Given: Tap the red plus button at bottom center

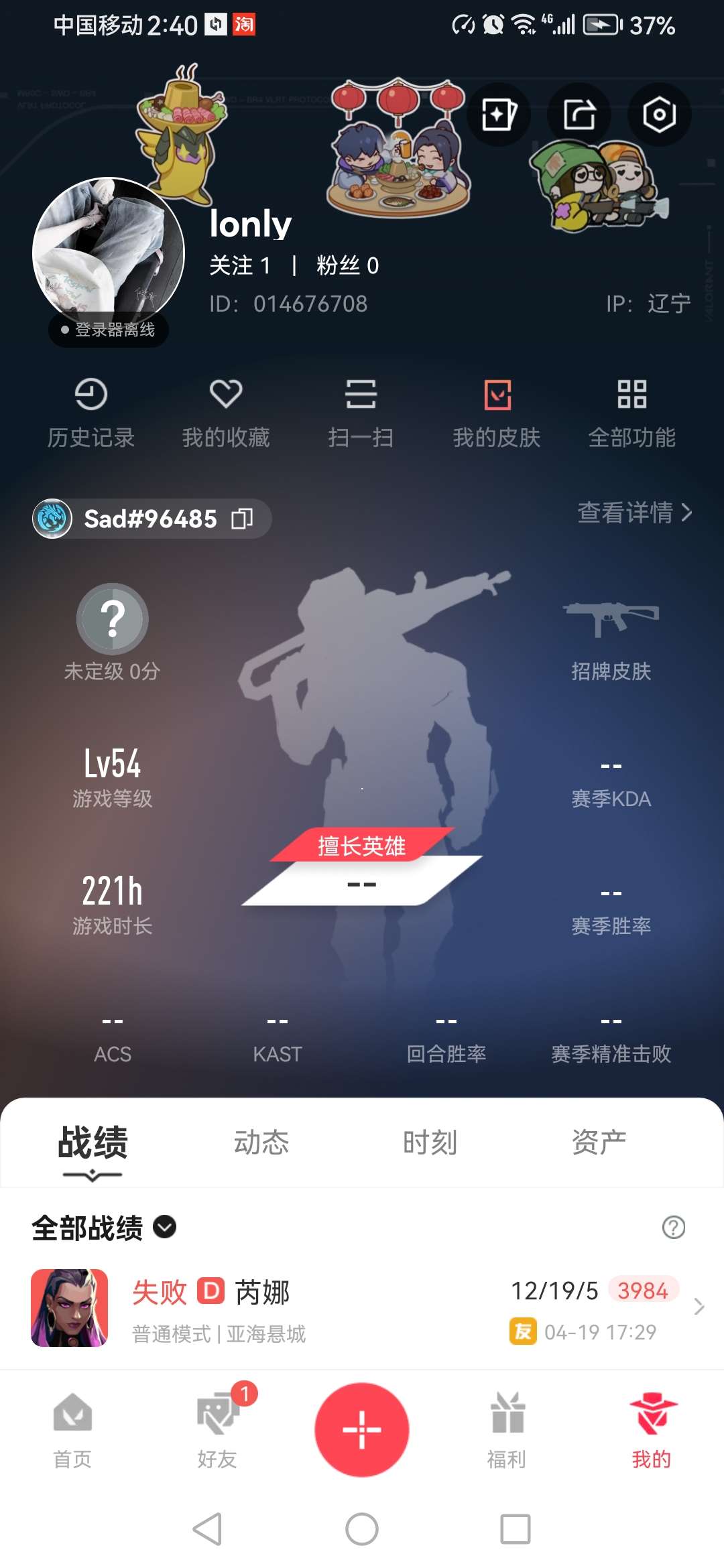Looking at the screenshot, I should point(362,1429).
